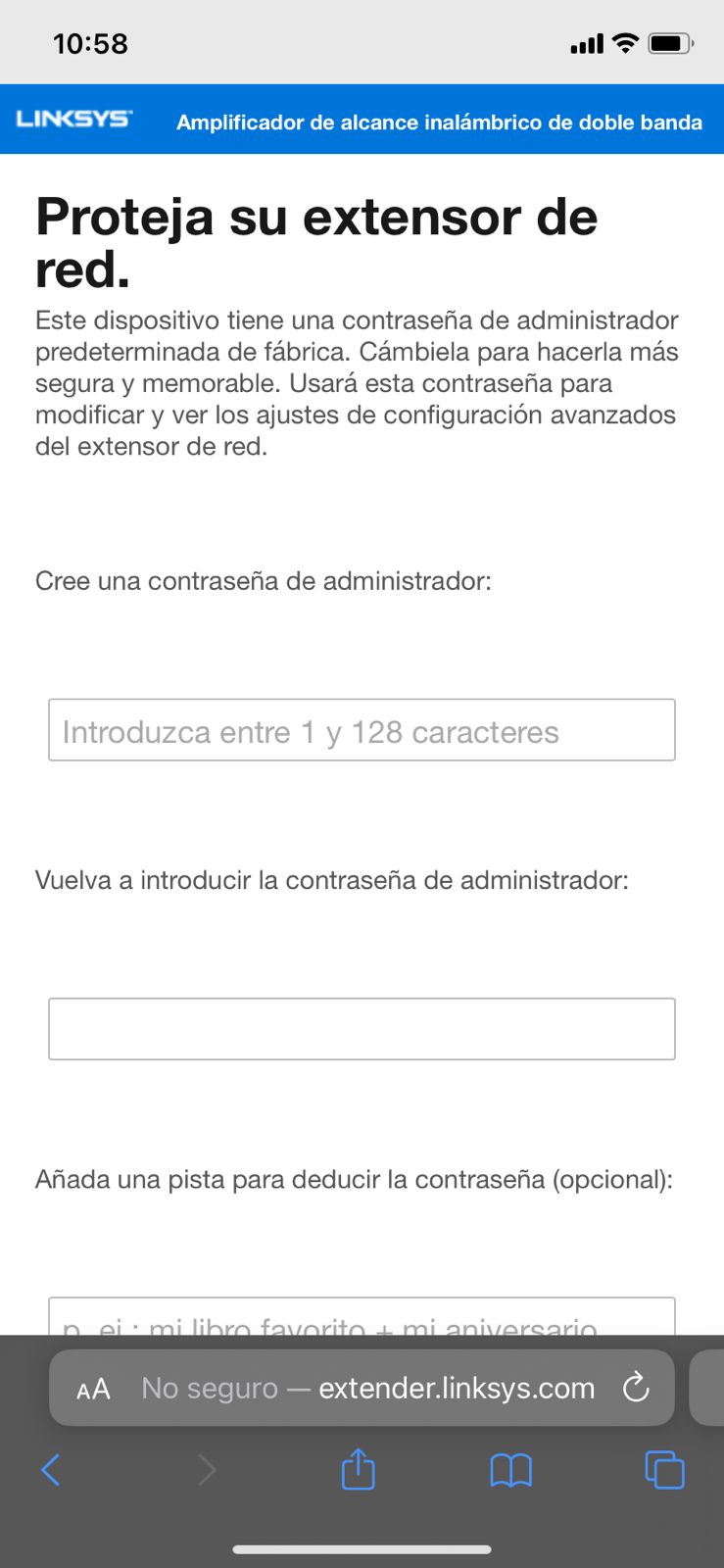
Task: Go back to the previous page
Action: pos(51,1470)
